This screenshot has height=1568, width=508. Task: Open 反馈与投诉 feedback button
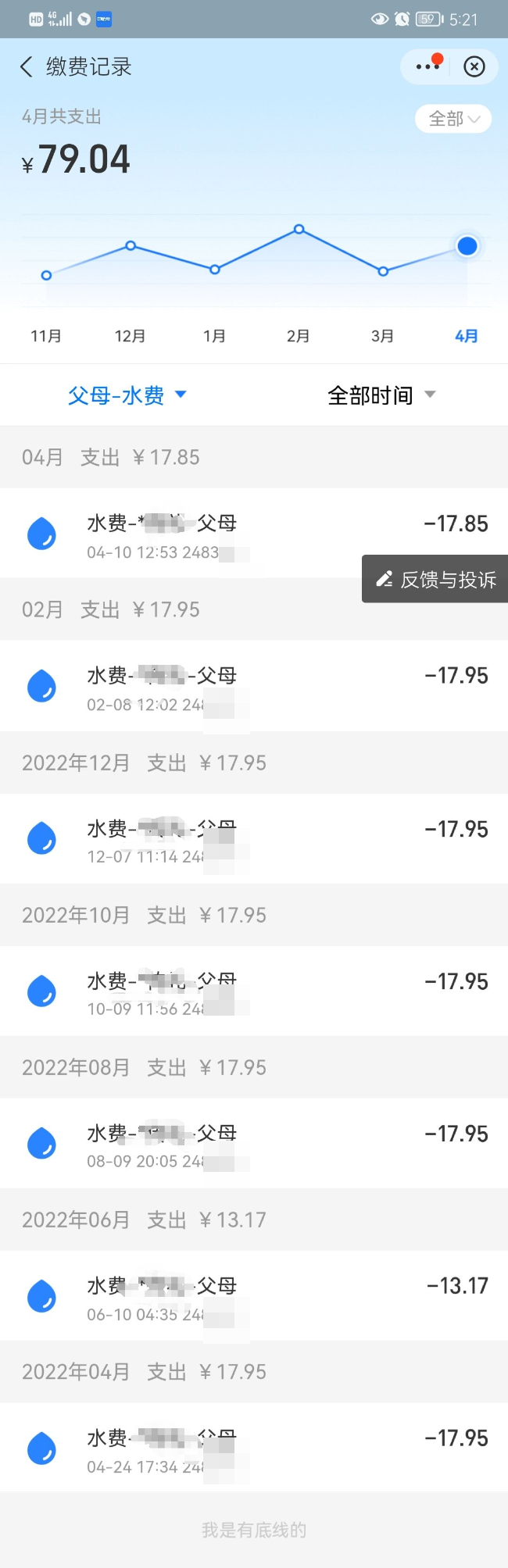tap(435, 579)
